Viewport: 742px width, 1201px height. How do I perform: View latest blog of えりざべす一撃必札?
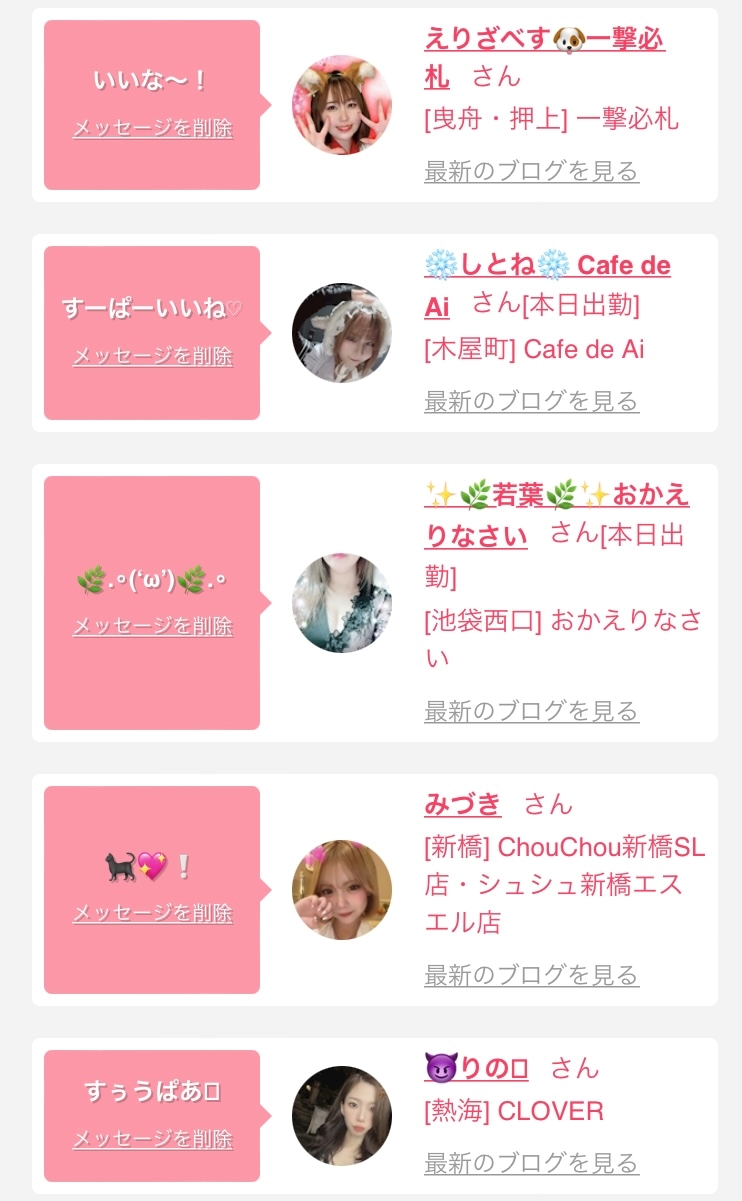[531, 171]
